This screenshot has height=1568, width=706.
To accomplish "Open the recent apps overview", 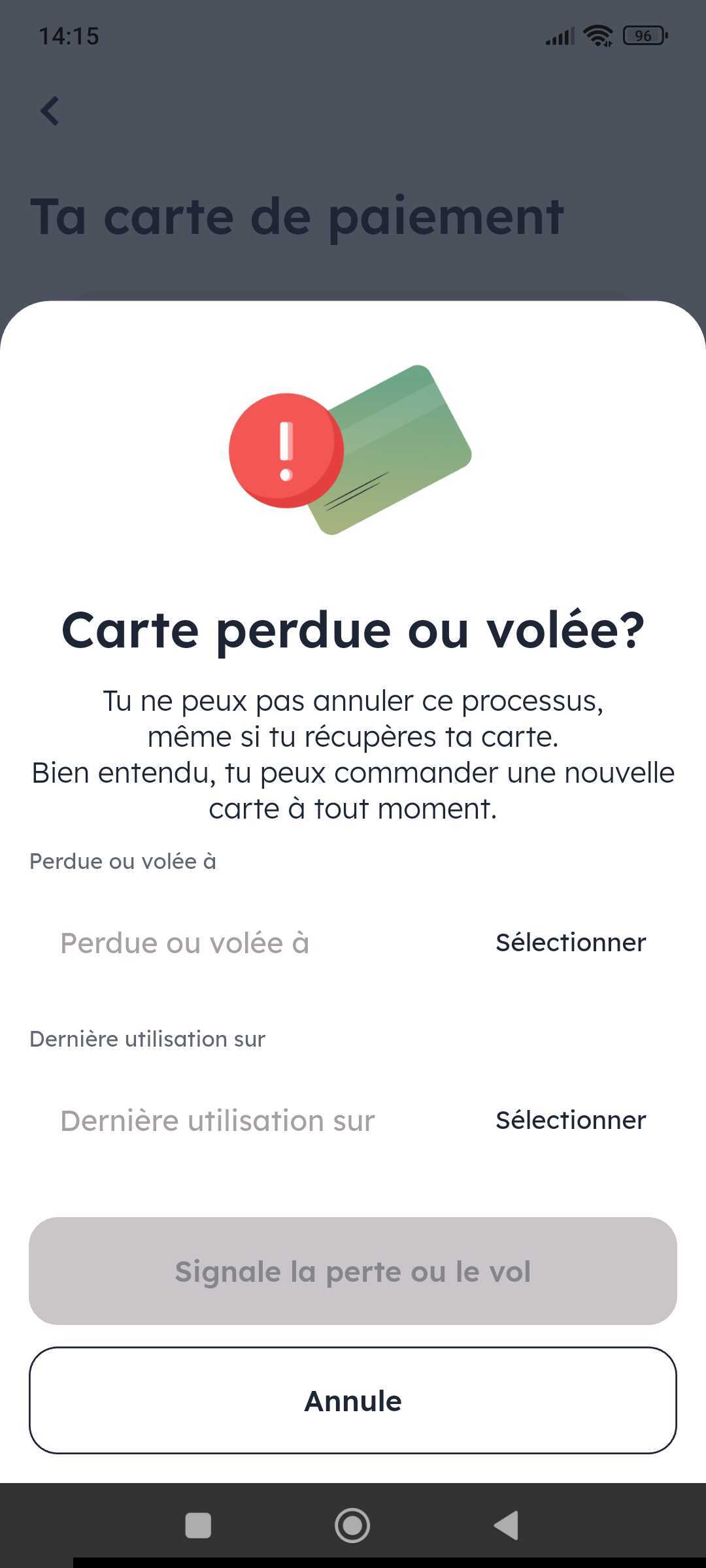I will 198,1526.
